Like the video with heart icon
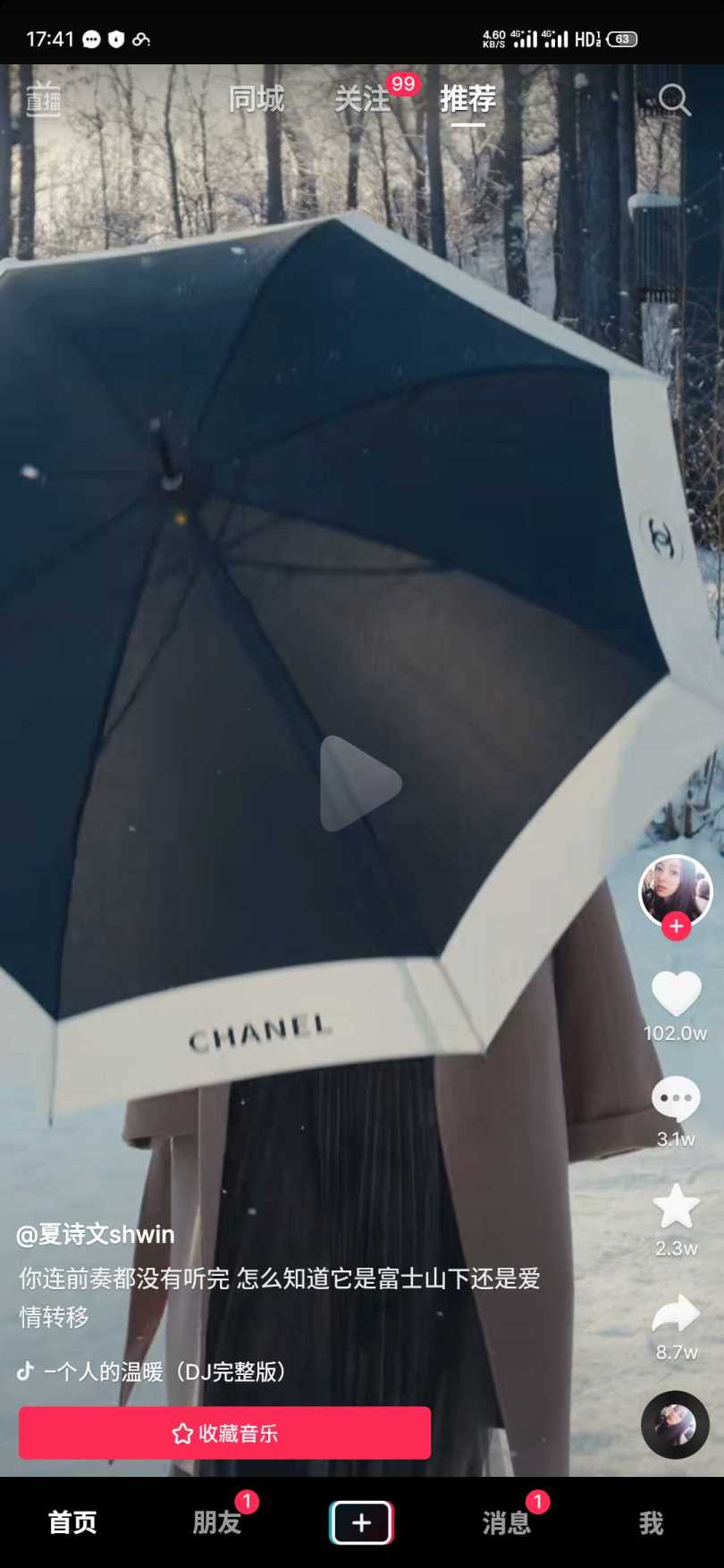The width and height of the screenshot is (724, 1568). click(x=676, y=994)
